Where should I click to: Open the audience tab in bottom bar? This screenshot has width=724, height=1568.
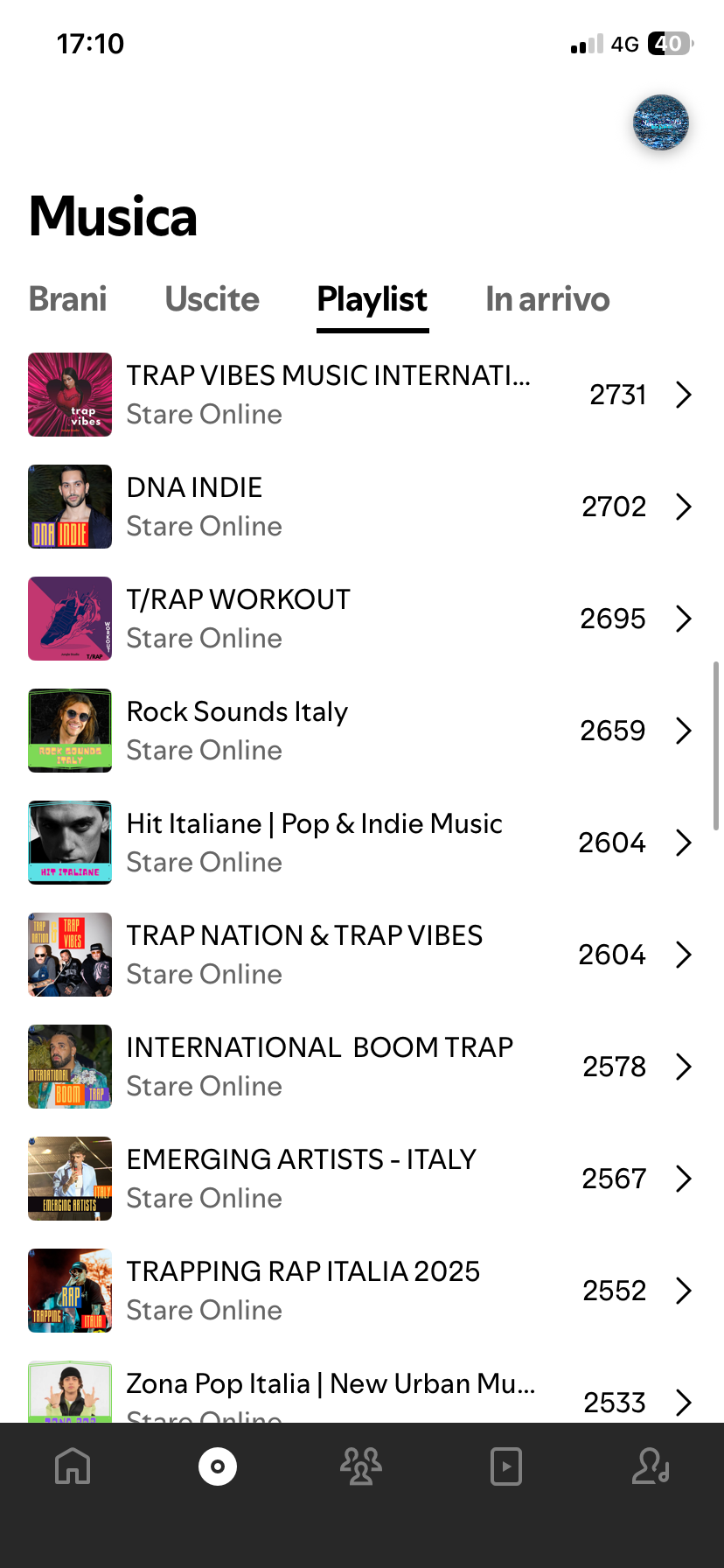(x=361, y=1466)
